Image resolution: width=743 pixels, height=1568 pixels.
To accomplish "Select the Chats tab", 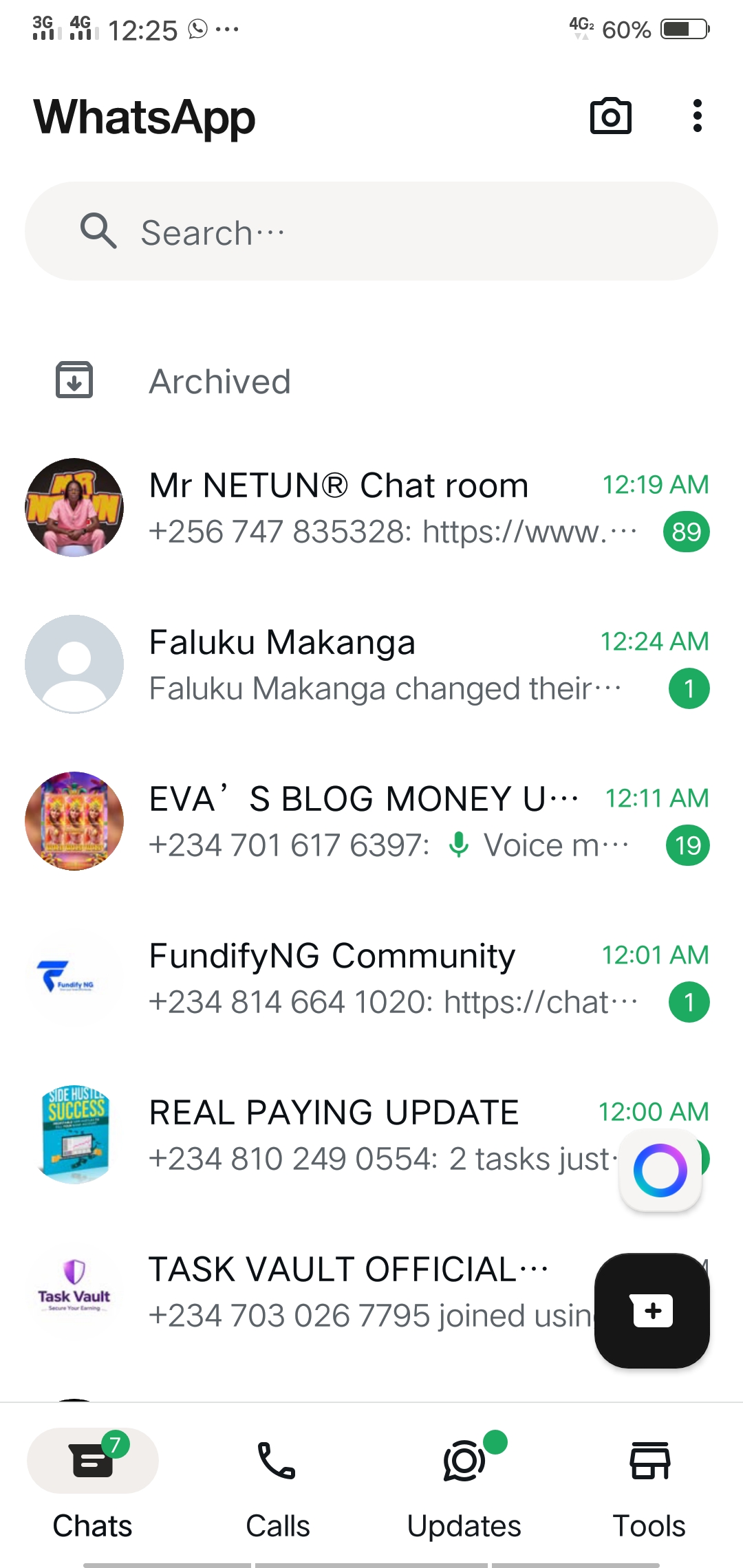I will [93, 1483].
